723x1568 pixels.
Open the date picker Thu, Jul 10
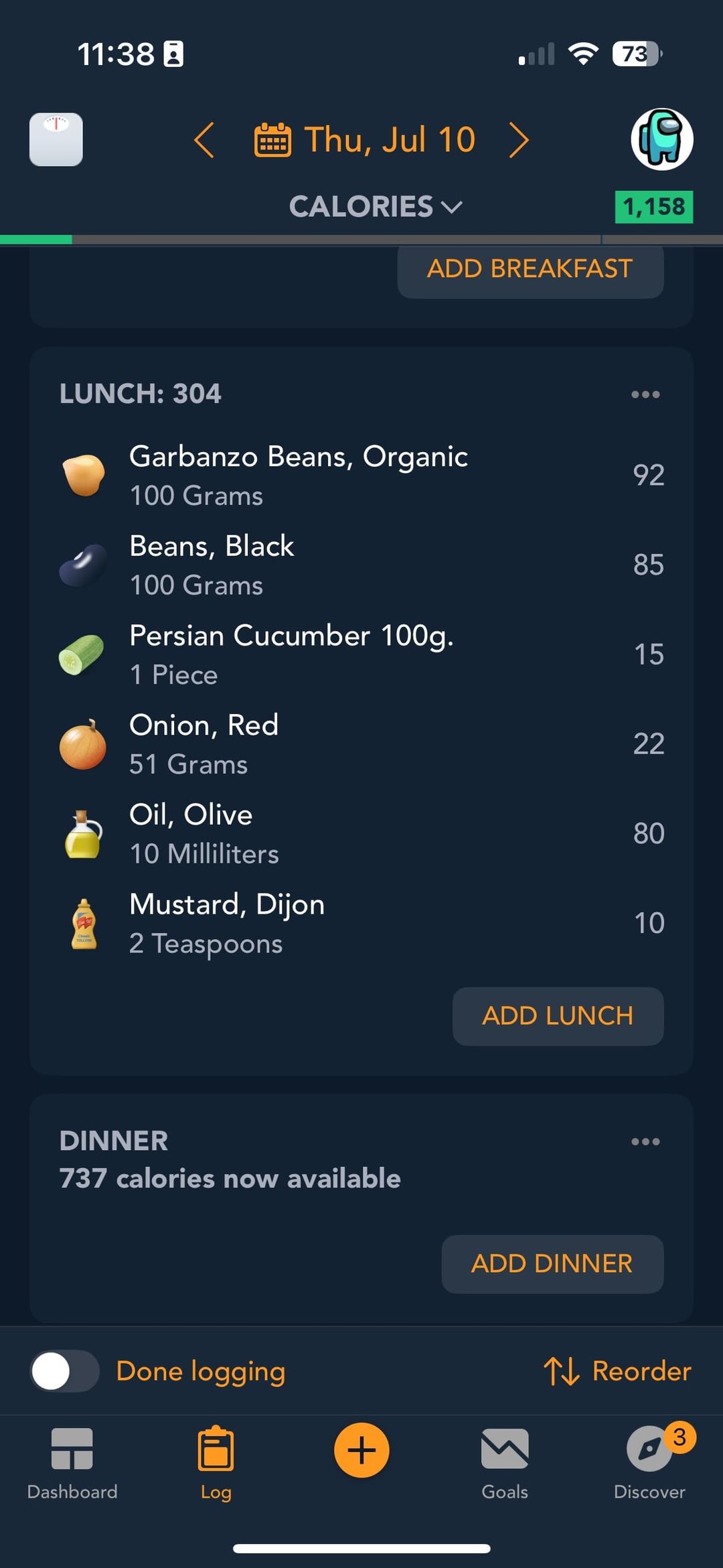point(365,140)
